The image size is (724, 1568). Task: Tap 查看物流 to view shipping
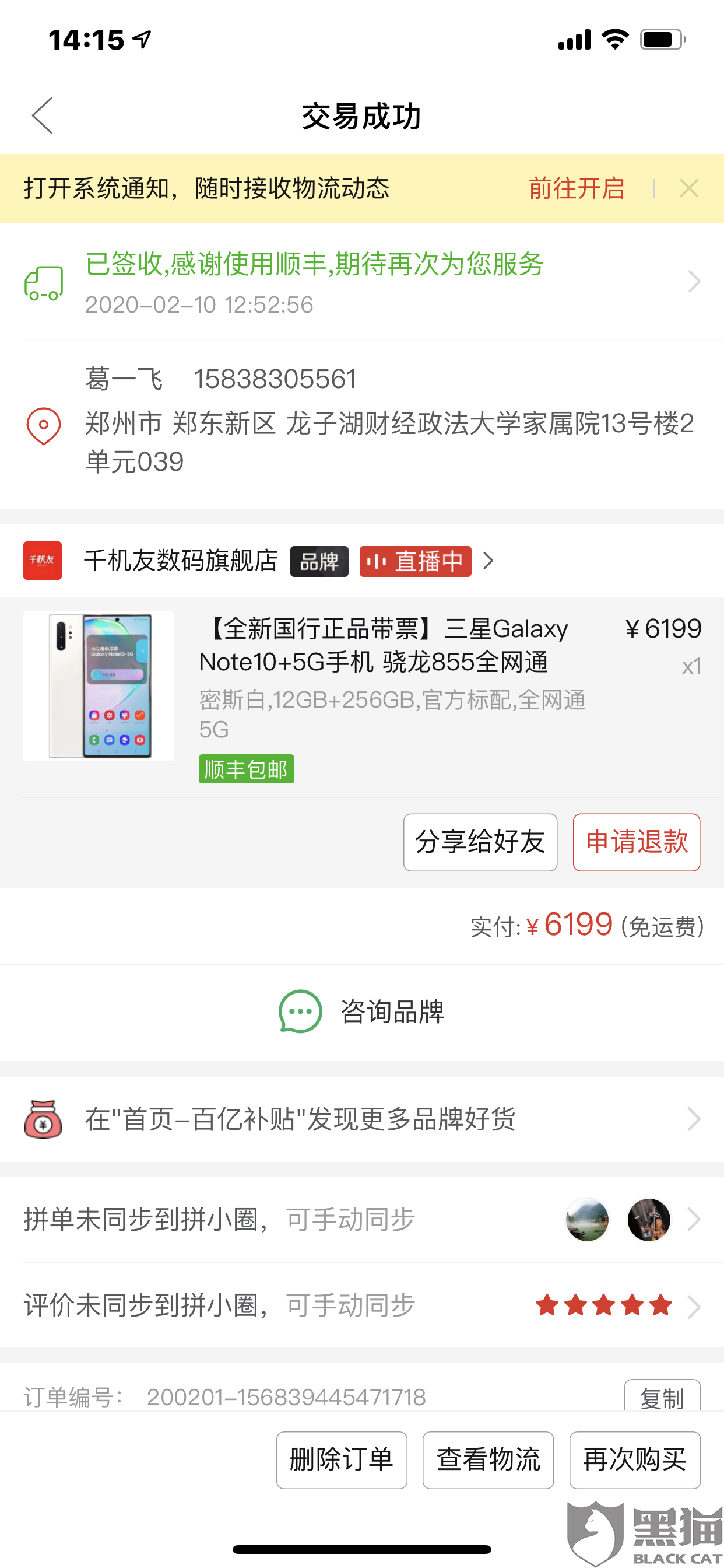tap(488, 1459)
